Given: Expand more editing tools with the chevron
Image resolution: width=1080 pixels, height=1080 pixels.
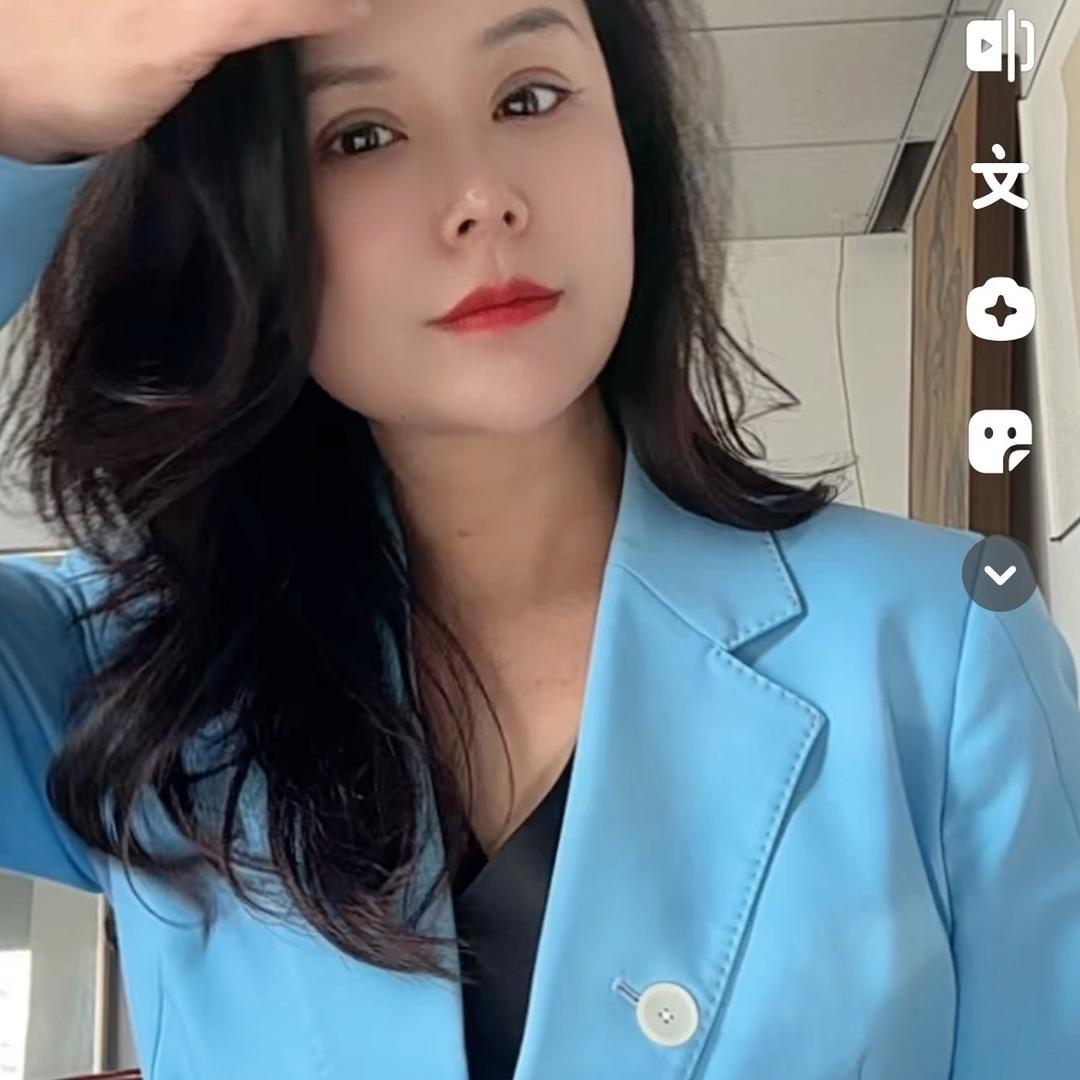Looking at the screenshot, I should click(999, 574).
